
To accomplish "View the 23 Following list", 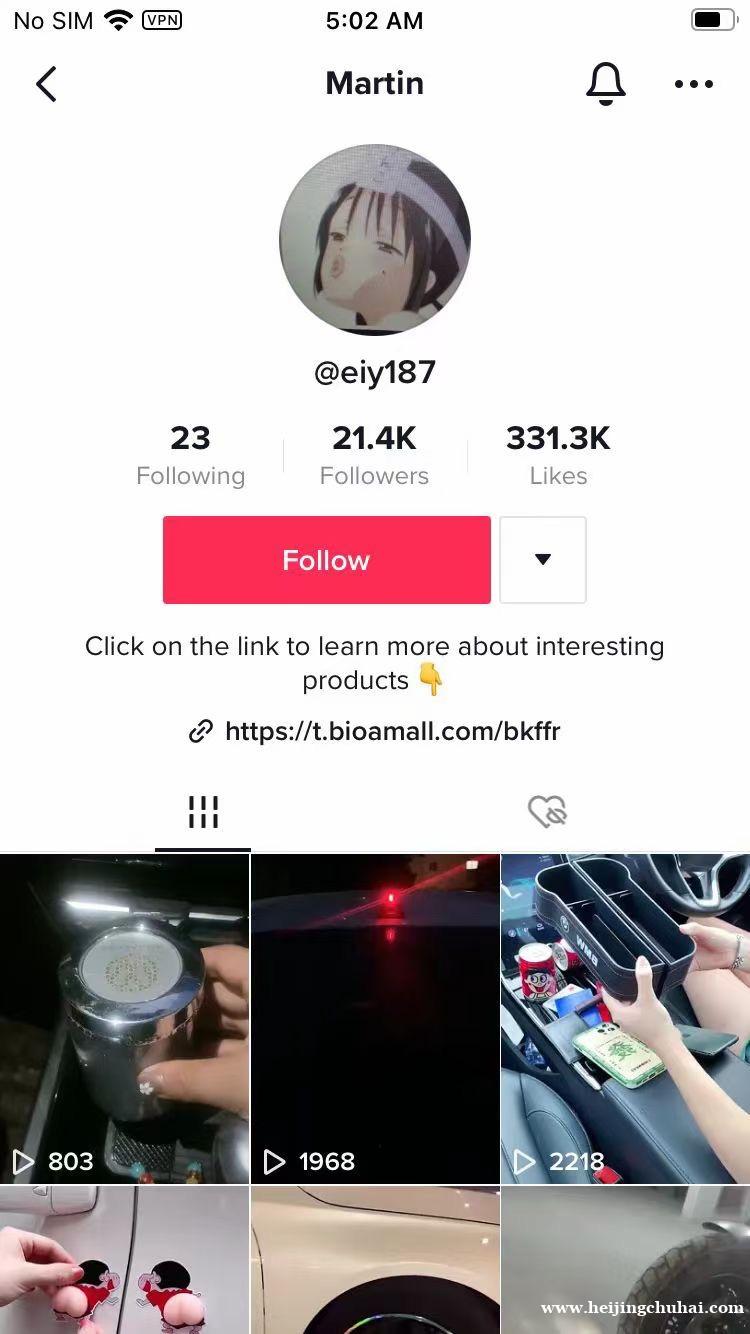I will (x=190, y=455).
